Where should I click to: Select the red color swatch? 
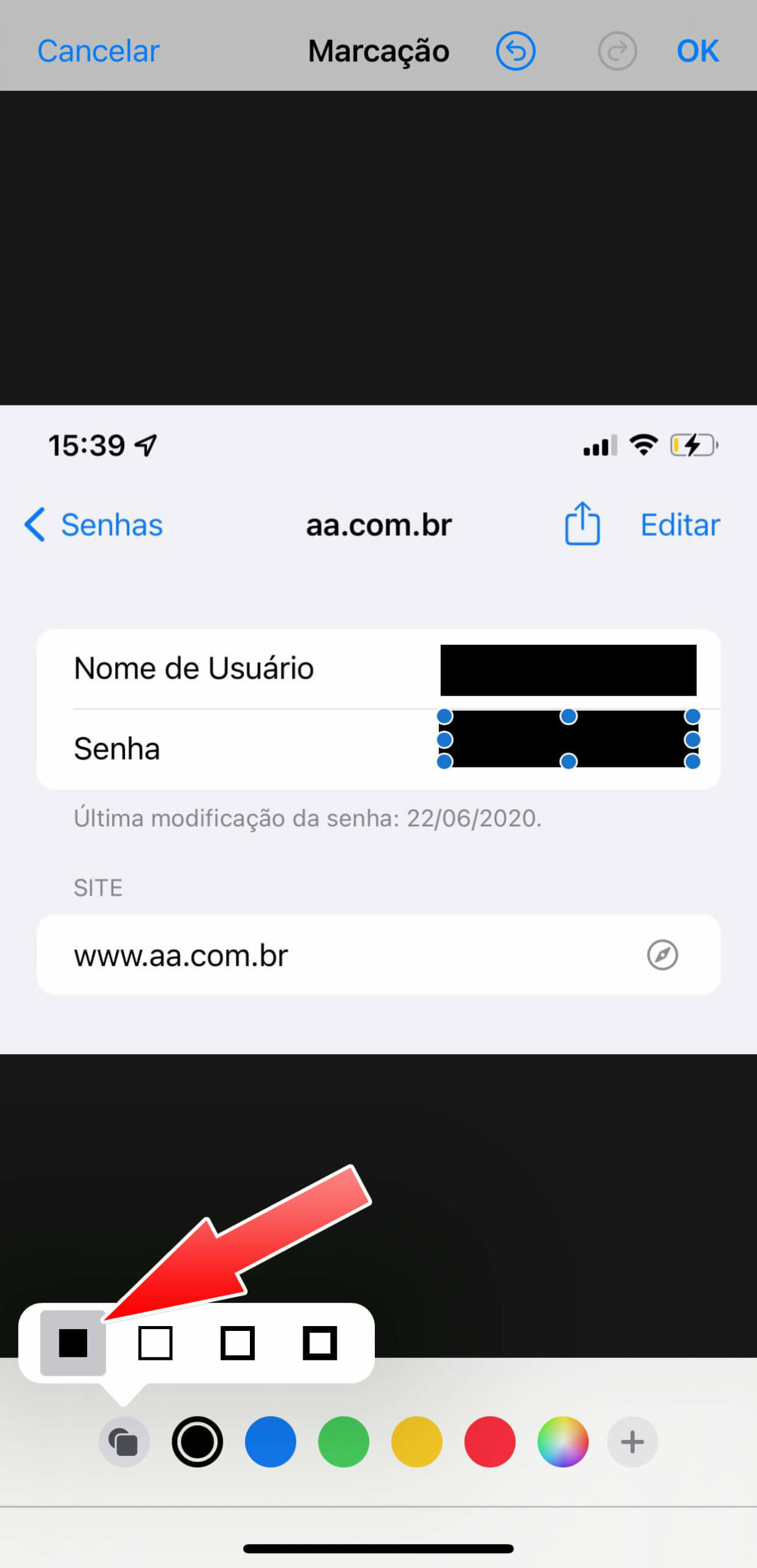489,1442
